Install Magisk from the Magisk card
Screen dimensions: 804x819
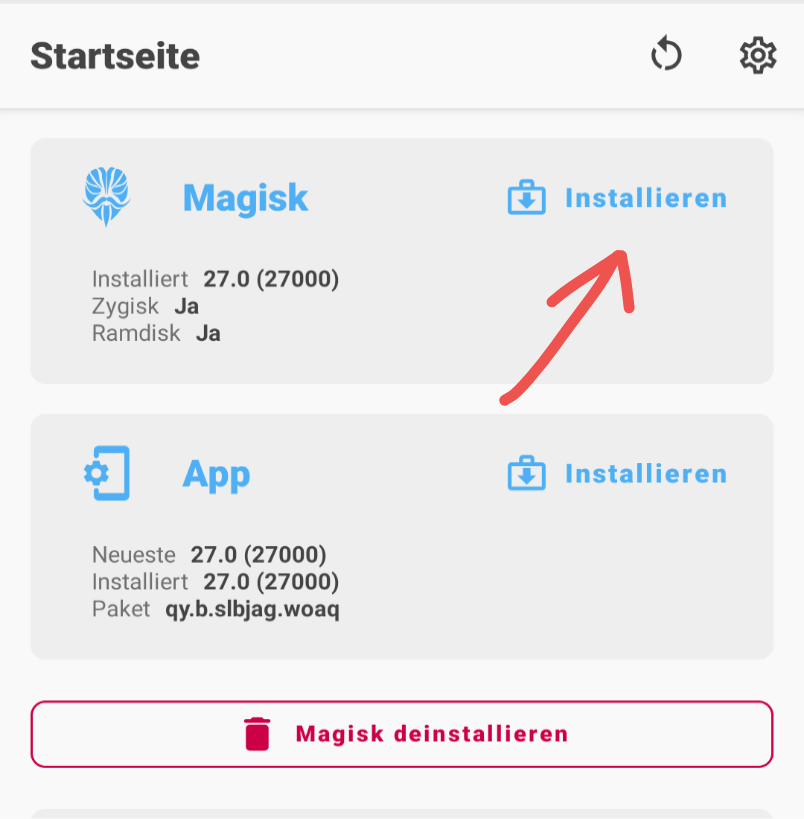[618, 198]
